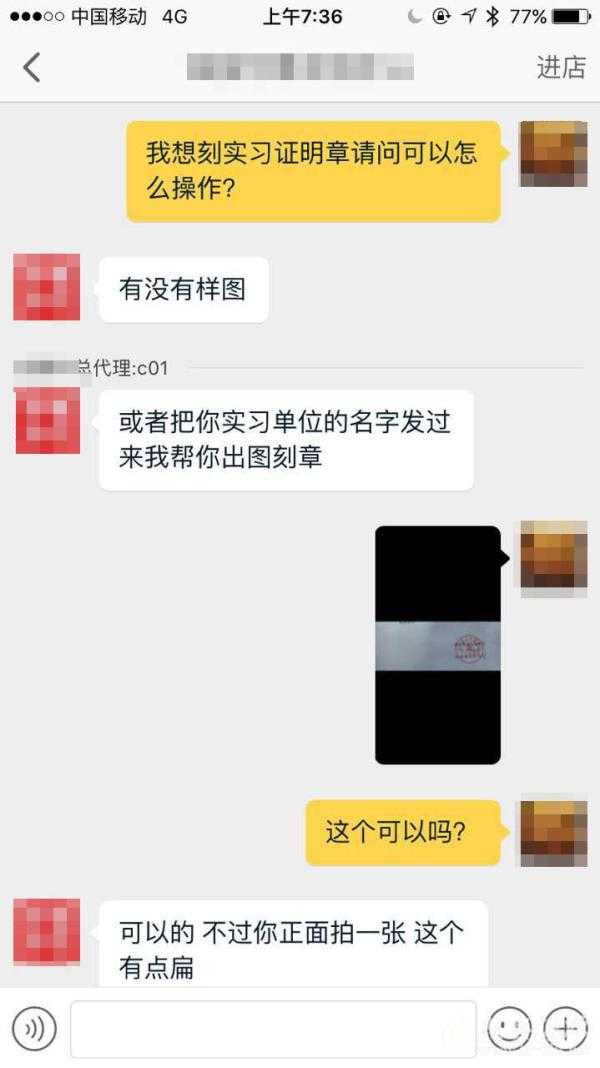Switch to voice input with the sound-wave icon
The width and height of the screenshot is (600, 1068).
pyautogui.click(x=34, y=1028)
